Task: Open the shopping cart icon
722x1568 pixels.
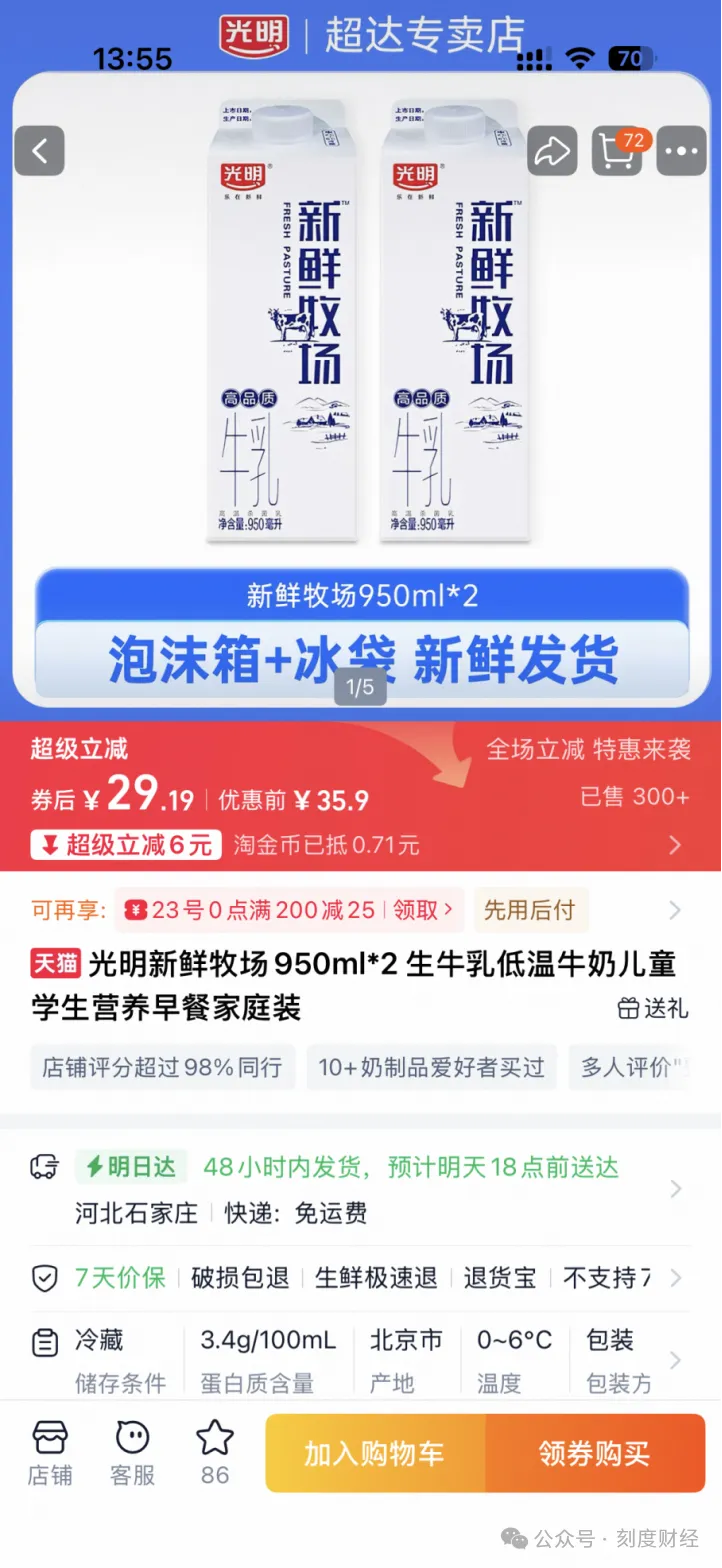Action: click(617, 151)
